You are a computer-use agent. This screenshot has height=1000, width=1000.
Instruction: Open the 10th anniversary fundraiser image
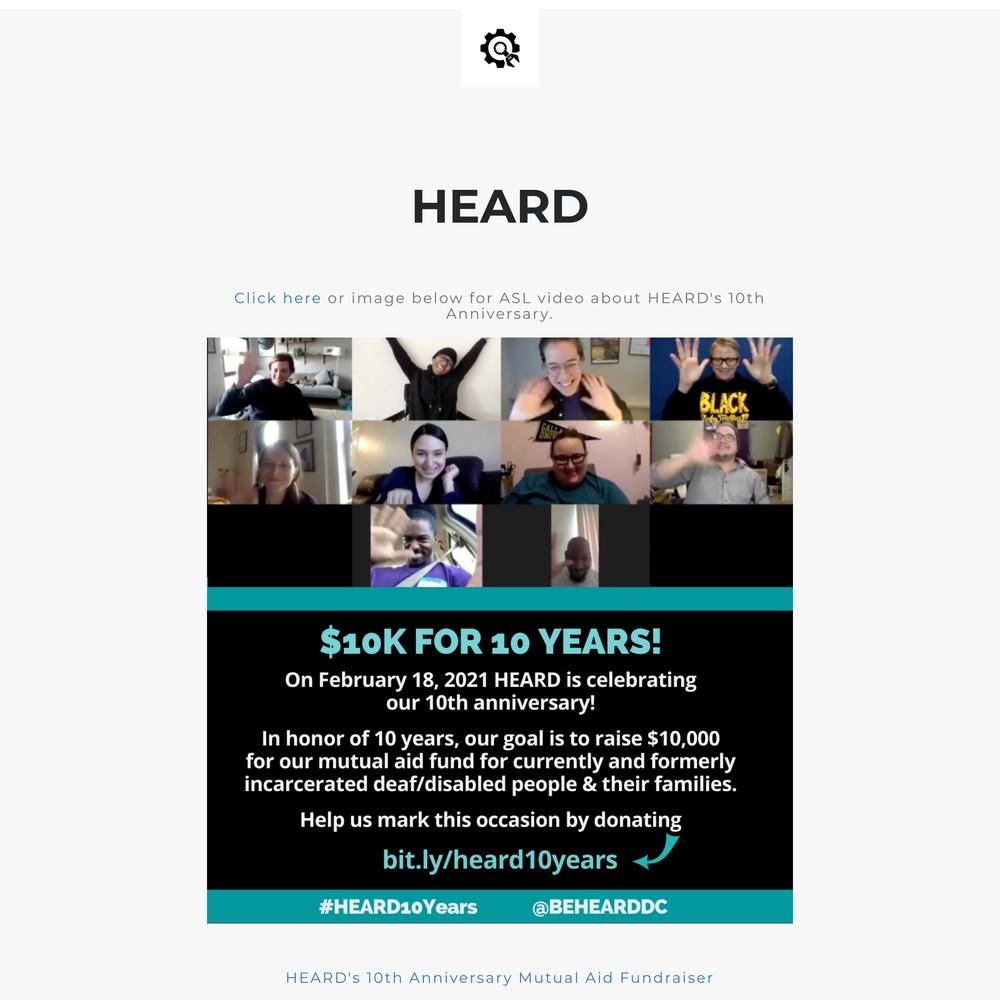[500, 630]
